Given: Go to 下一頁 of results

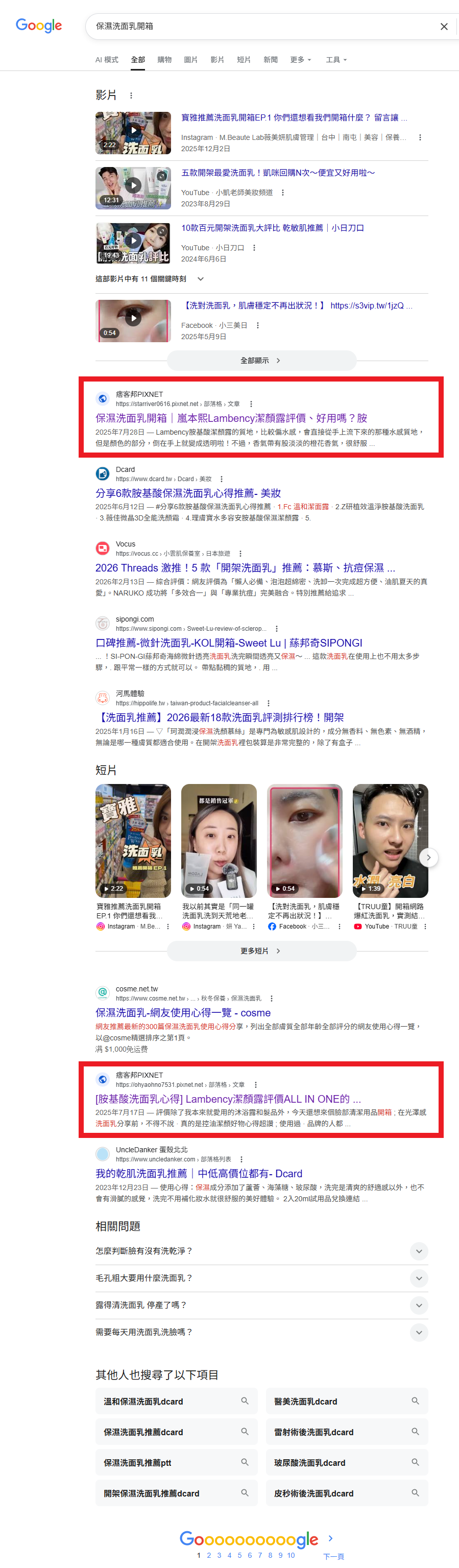Looking at the screenshot, I should pyautogui.click(x=332, y=1556).
